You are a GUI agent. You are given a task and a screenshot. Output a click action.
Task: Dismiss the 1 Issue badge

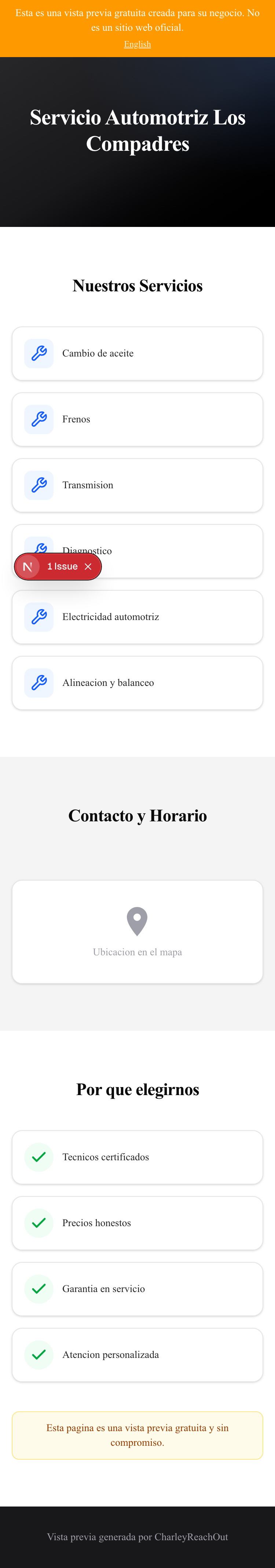[x=88, y=567]
